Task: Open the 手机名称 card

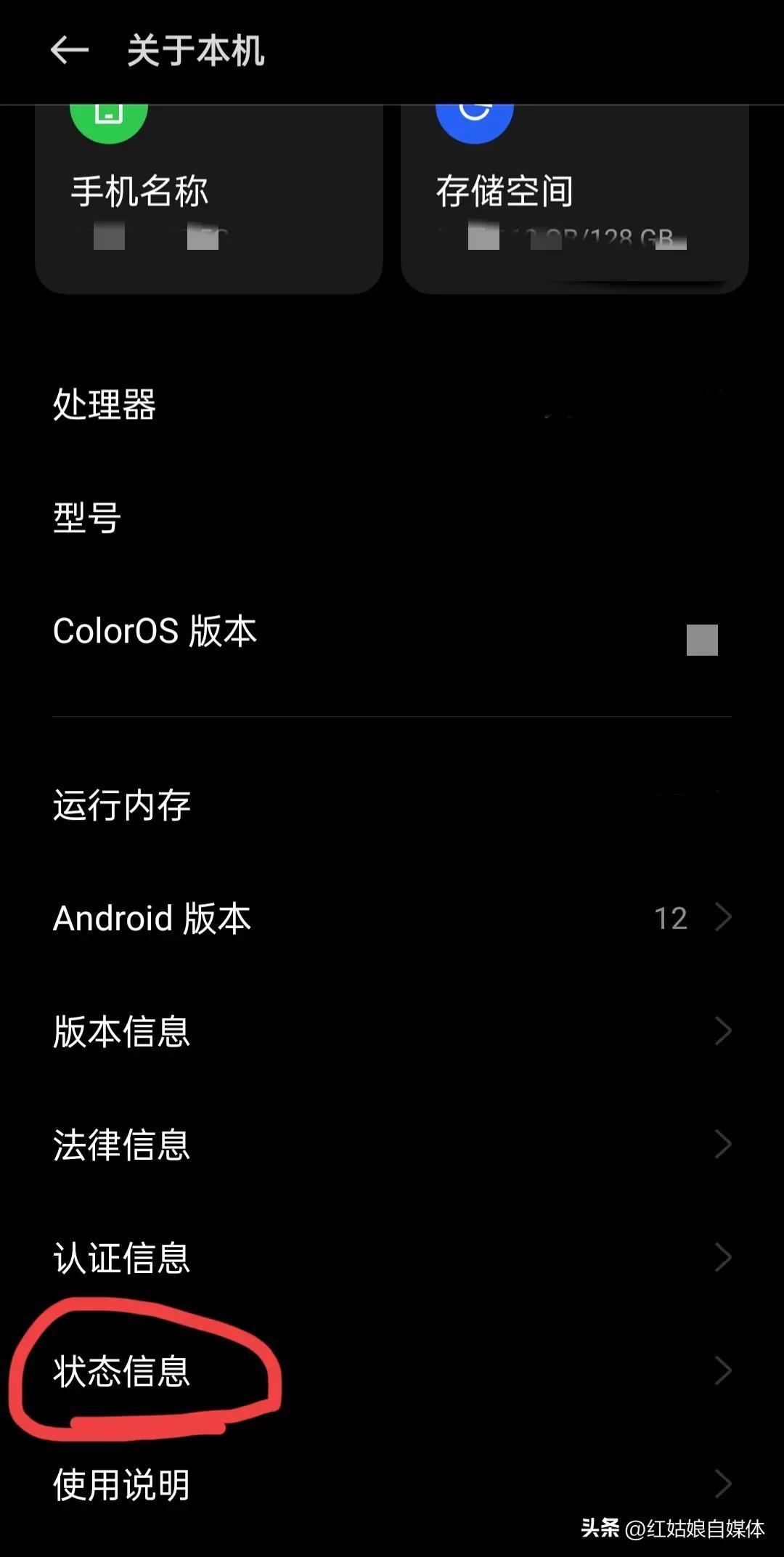Action: click(x=209, y=200)
